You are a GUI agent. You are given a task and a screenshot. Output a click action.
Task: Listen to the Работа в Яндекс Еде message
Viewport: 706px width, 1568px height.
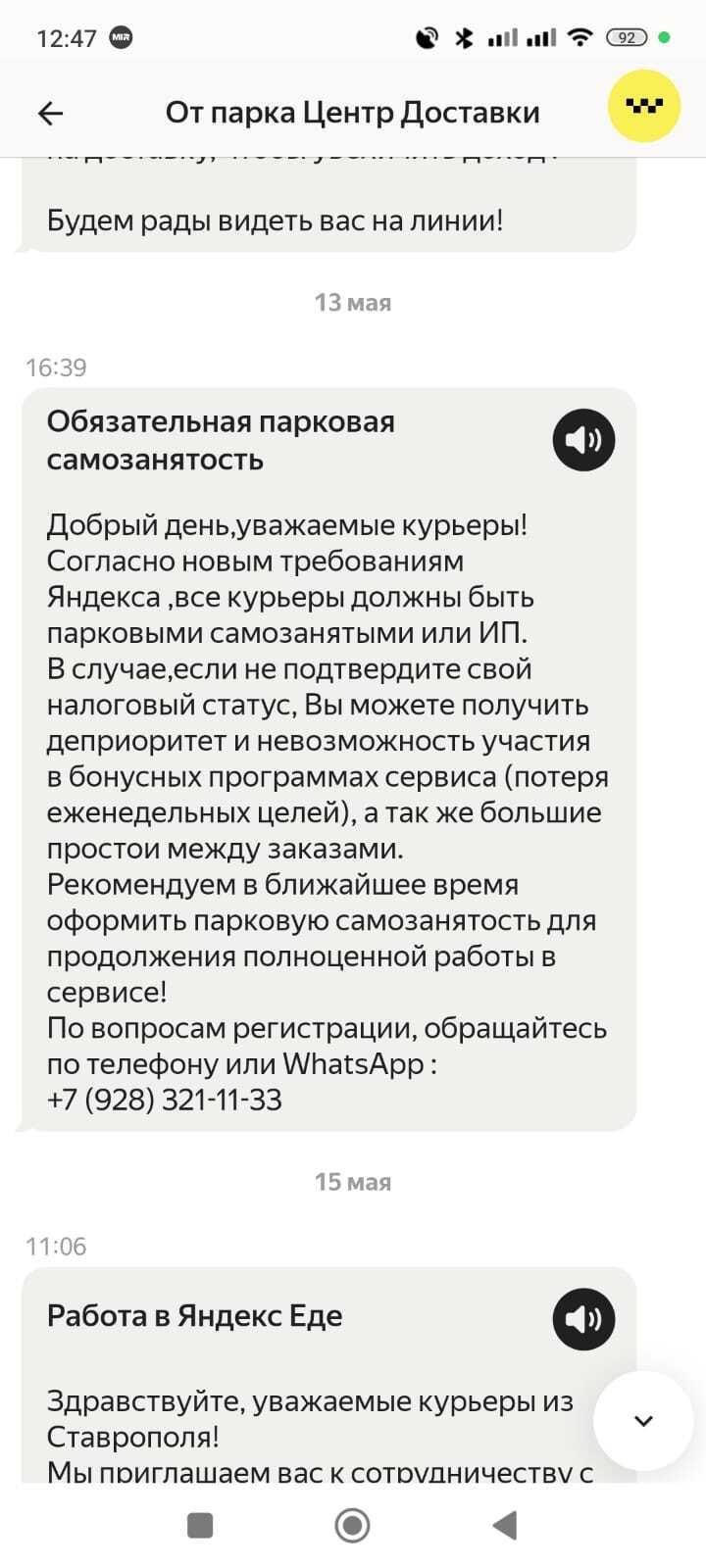583,1319
